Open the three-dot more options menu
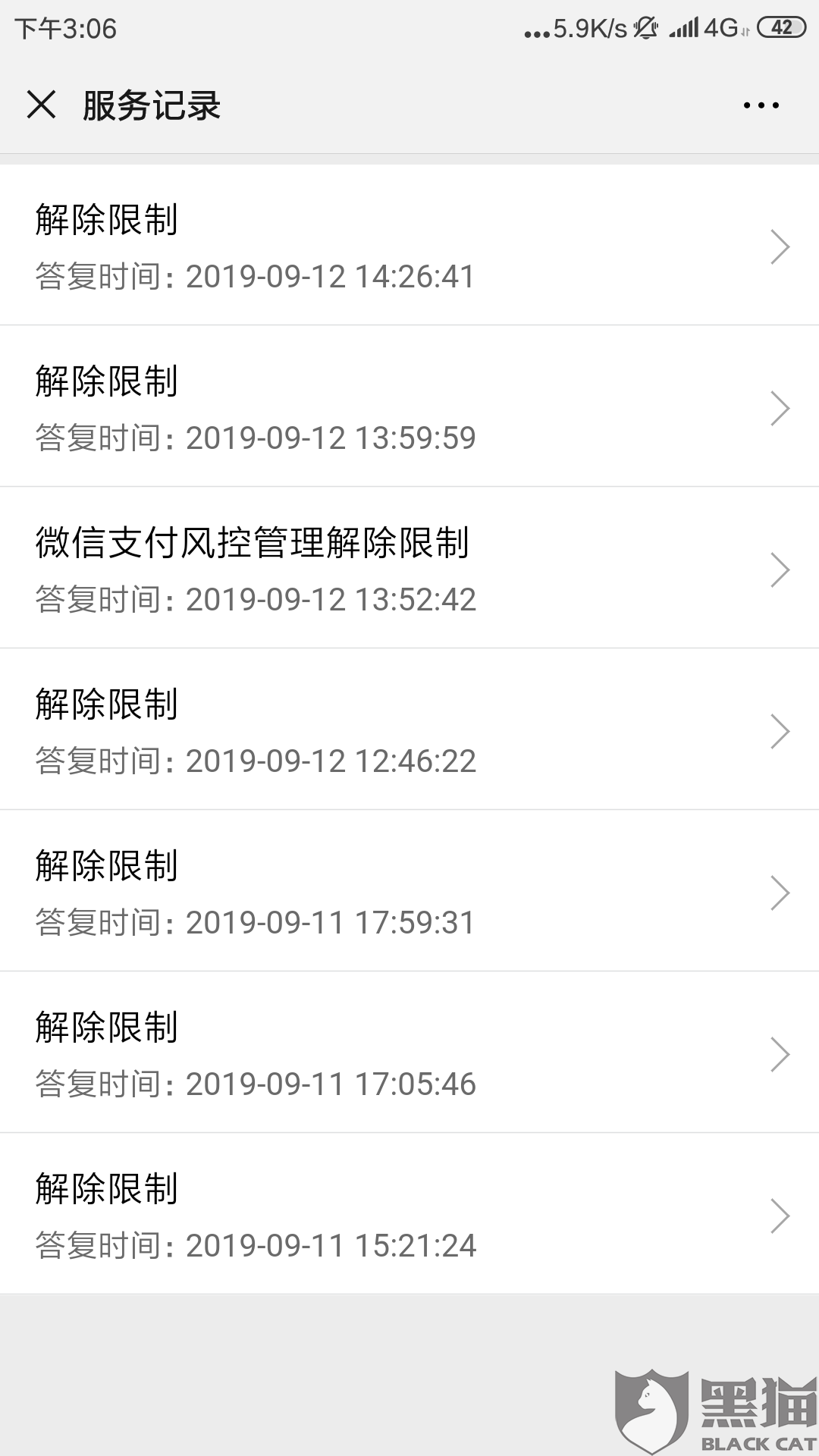Screen dimensions: 819x1456 pyautogui.click(x=761, y=105)
